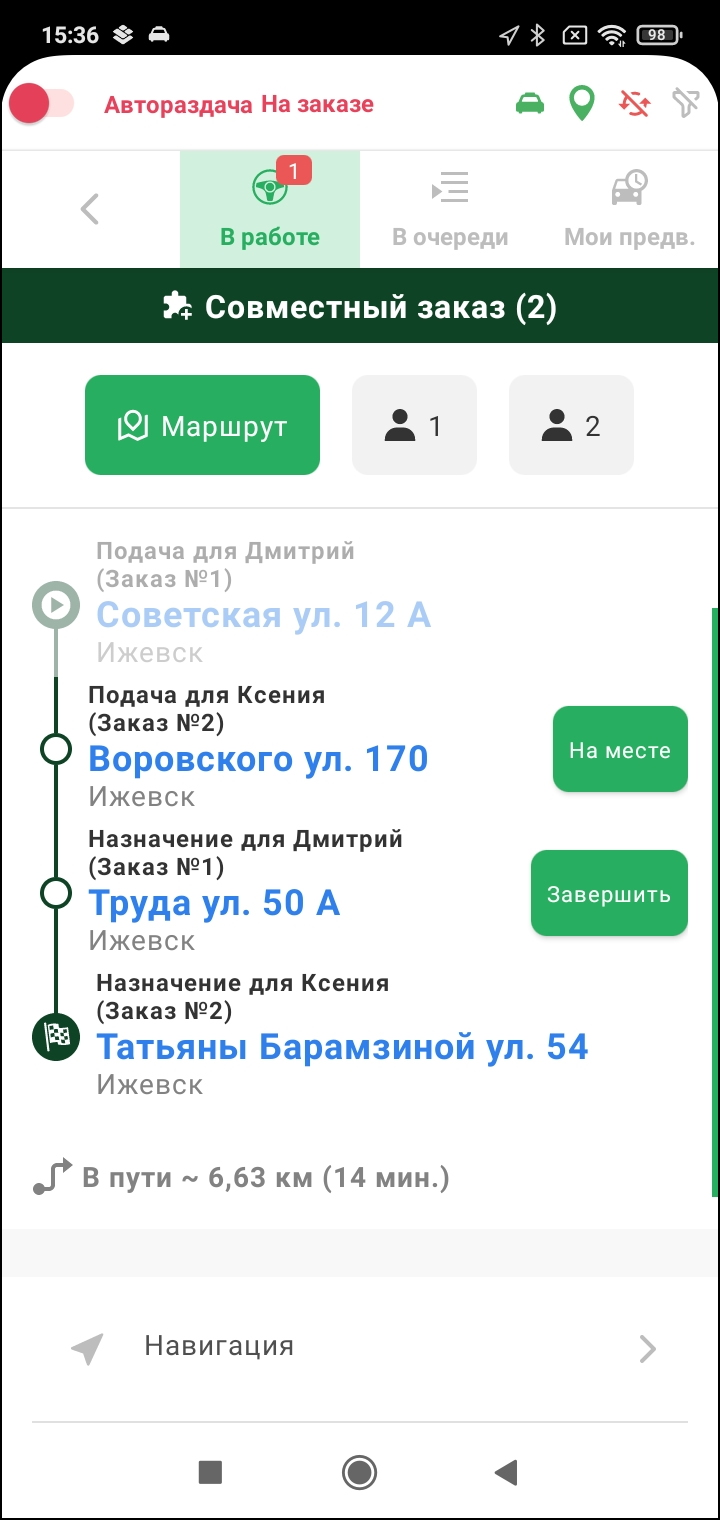The width and height of the screenshot is (720, 1520).
Task: Open recent apps with square button
Action: 210,1471
